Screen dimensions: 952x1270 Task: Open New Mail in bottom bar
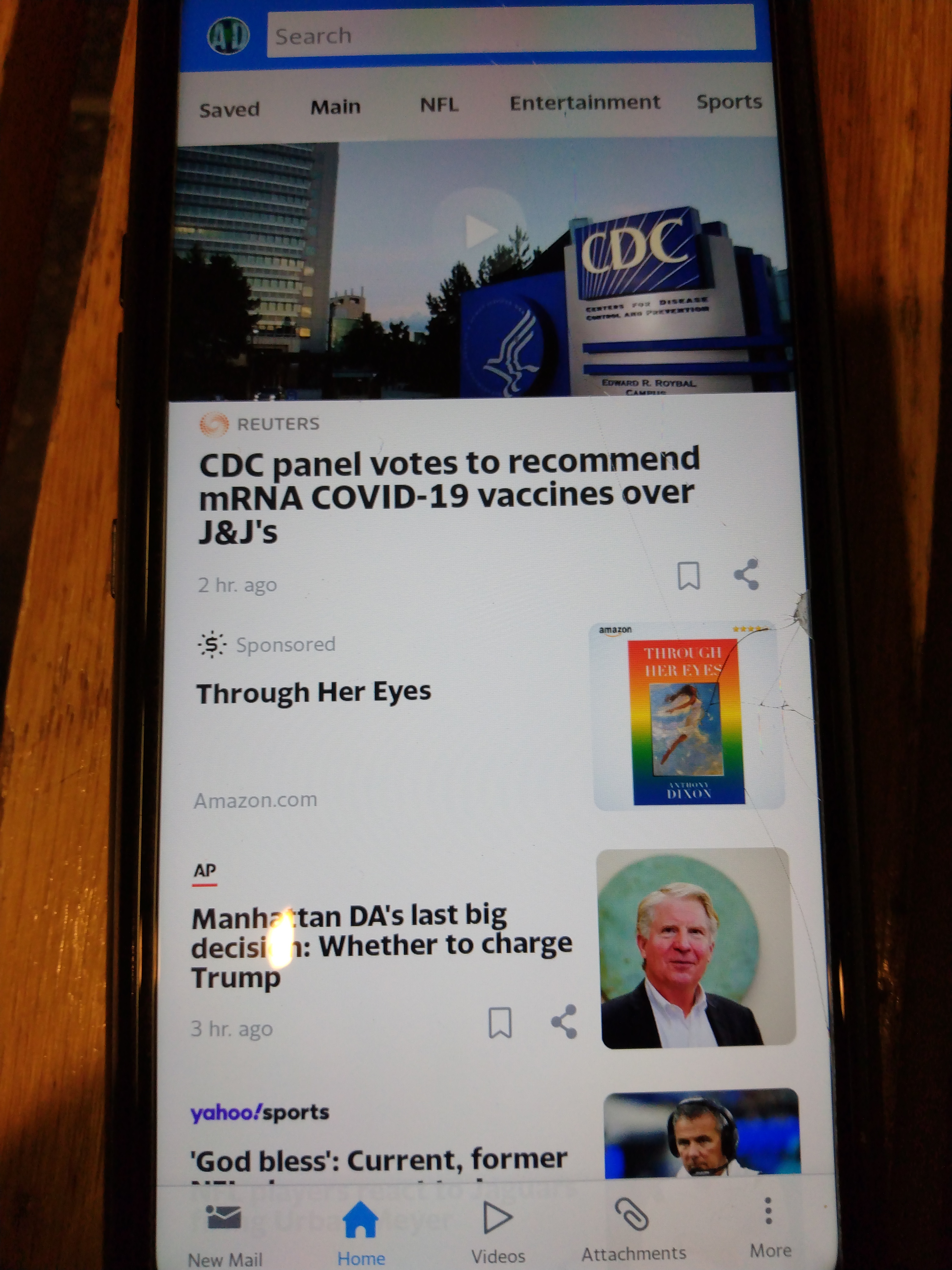[x=224, y=1232]
